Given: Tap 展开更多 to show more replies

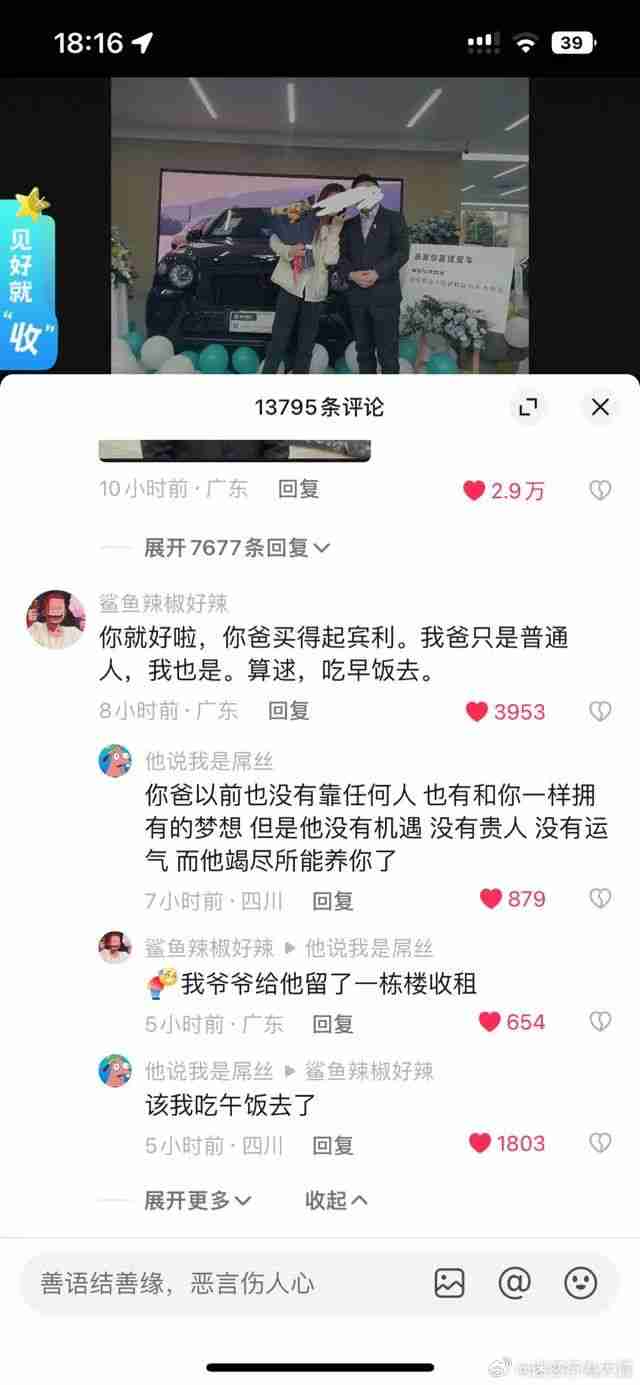Looking at the screenshot, I should coord(197,1200).
